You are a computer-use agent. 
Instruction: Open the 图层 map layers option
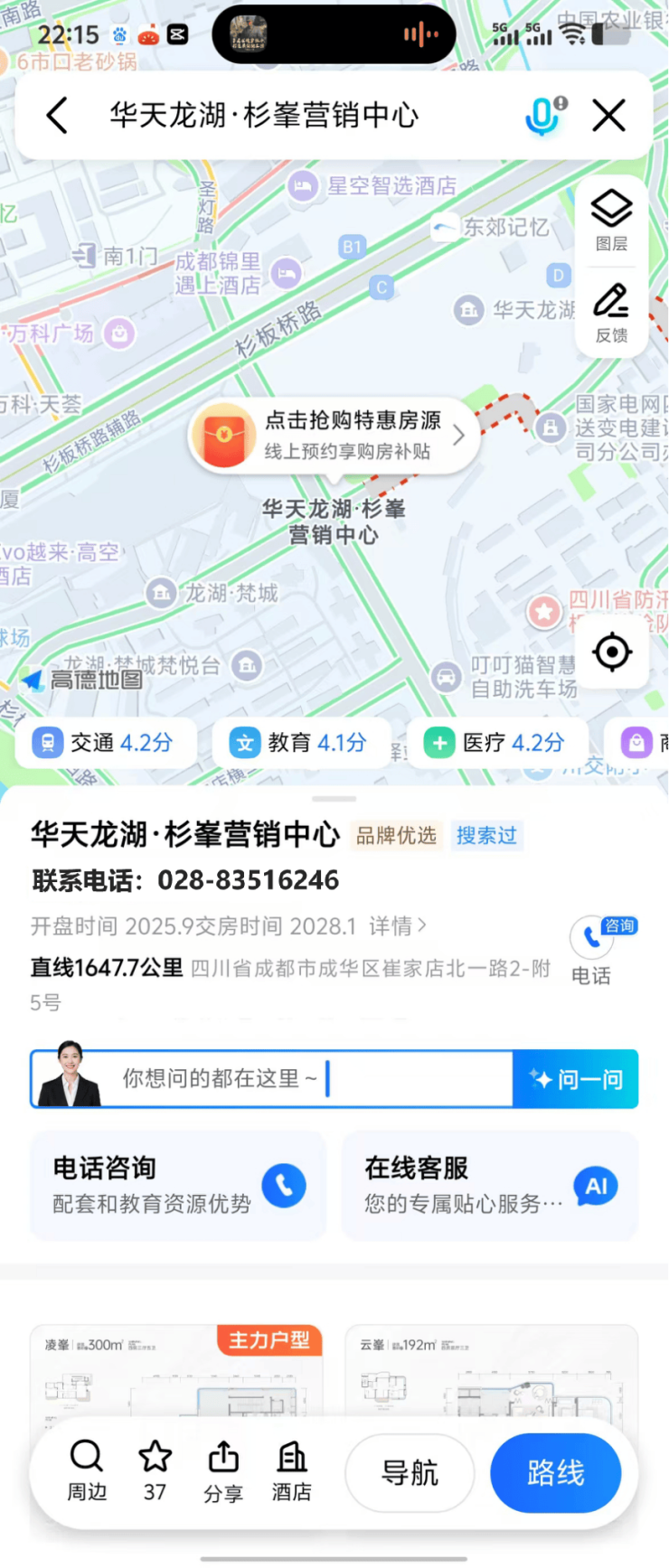[611, 221]
